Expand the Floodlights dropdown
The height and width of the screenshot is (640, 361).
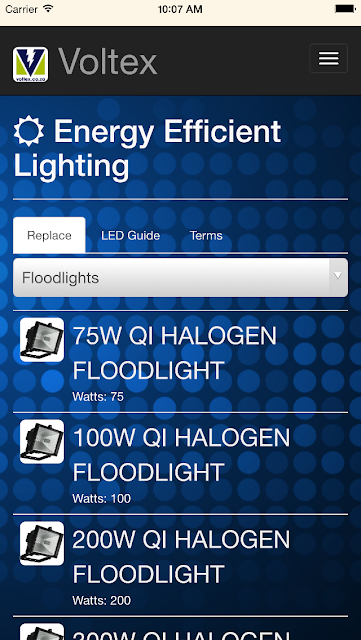[x=180, y=278]
